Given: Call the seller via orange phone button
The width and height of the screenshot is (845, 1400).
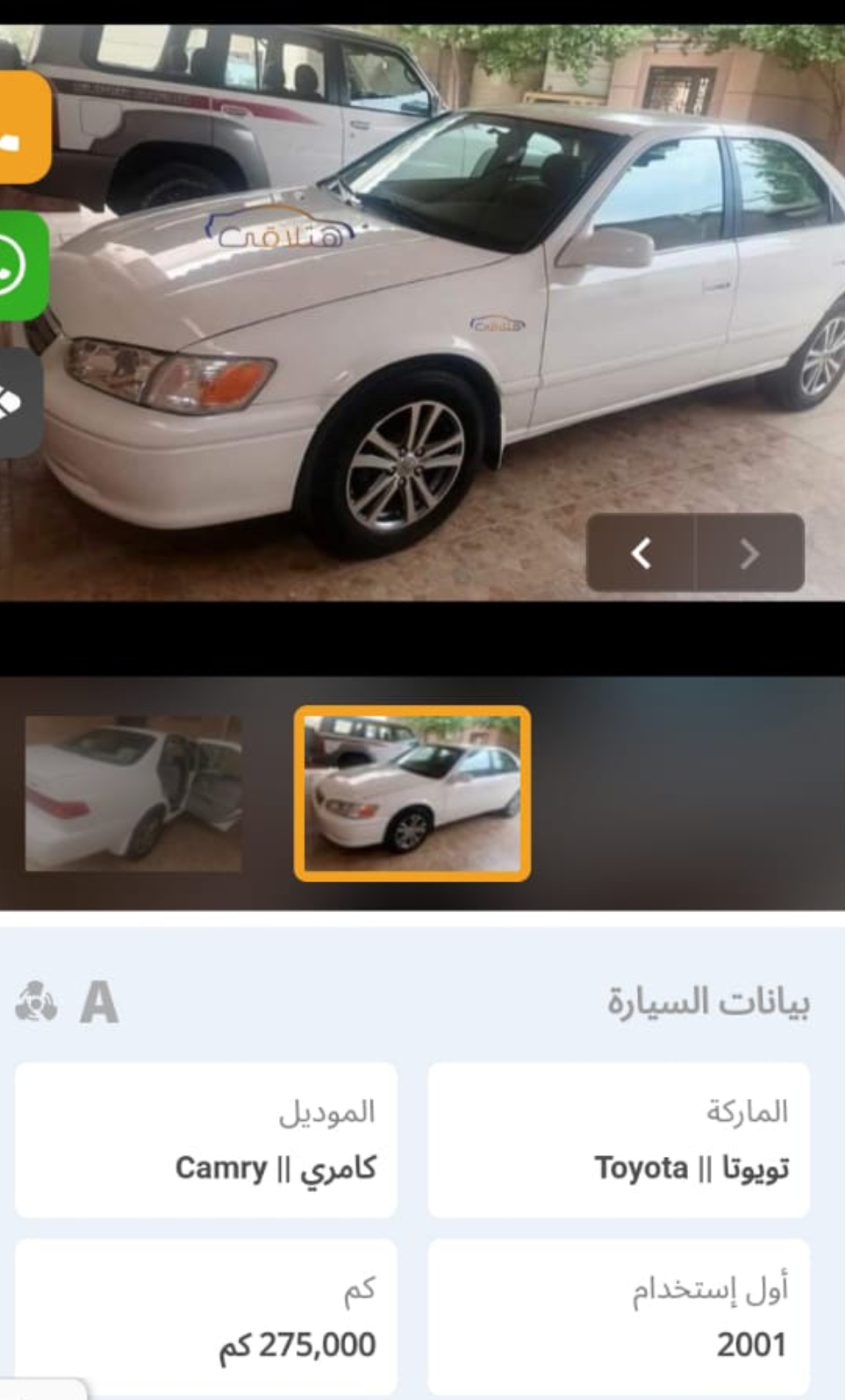Looking at the screenshot, I should [24, 128].
